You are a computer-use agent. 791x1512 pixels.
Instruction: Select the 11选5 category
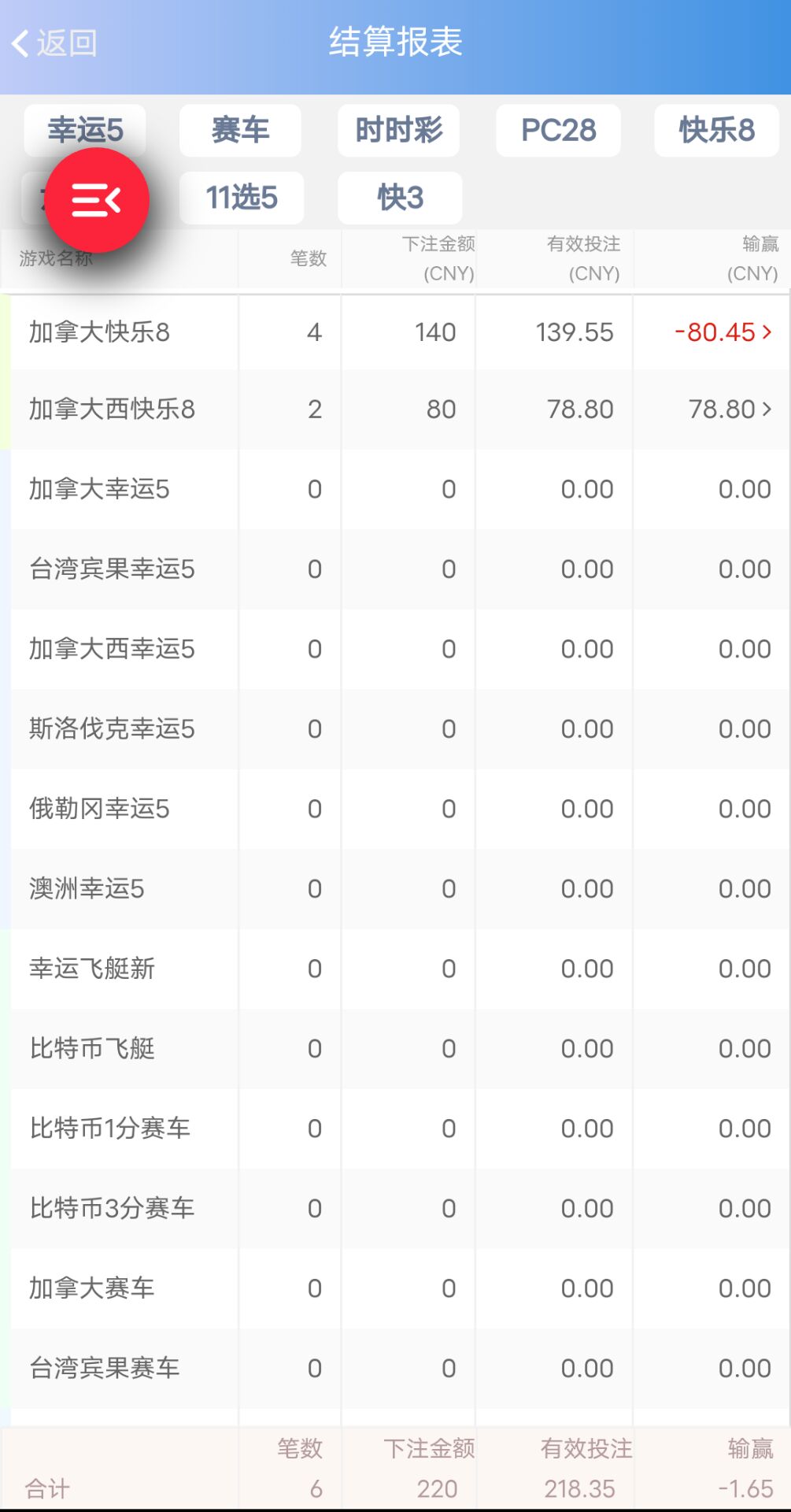[241, 198]
